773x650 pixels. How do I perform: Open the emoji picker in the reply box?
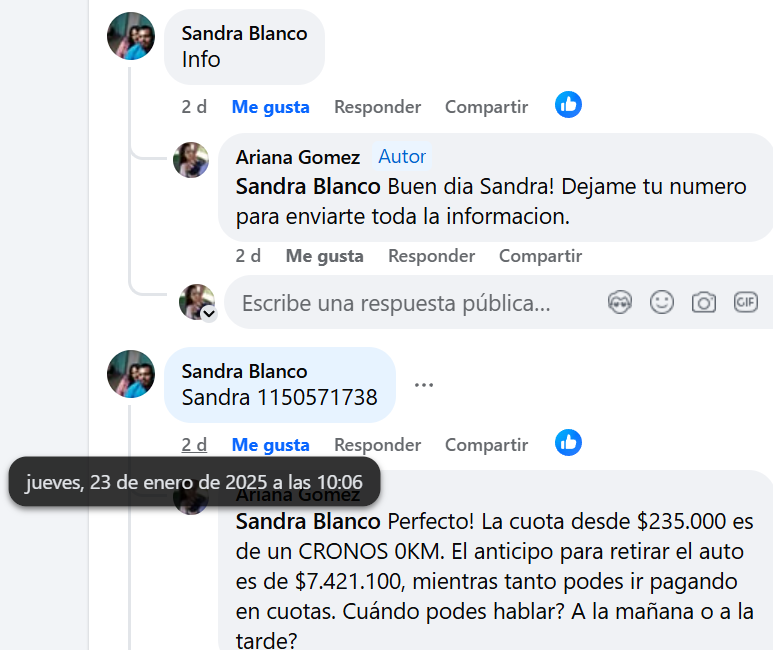(x=662, y=302)
